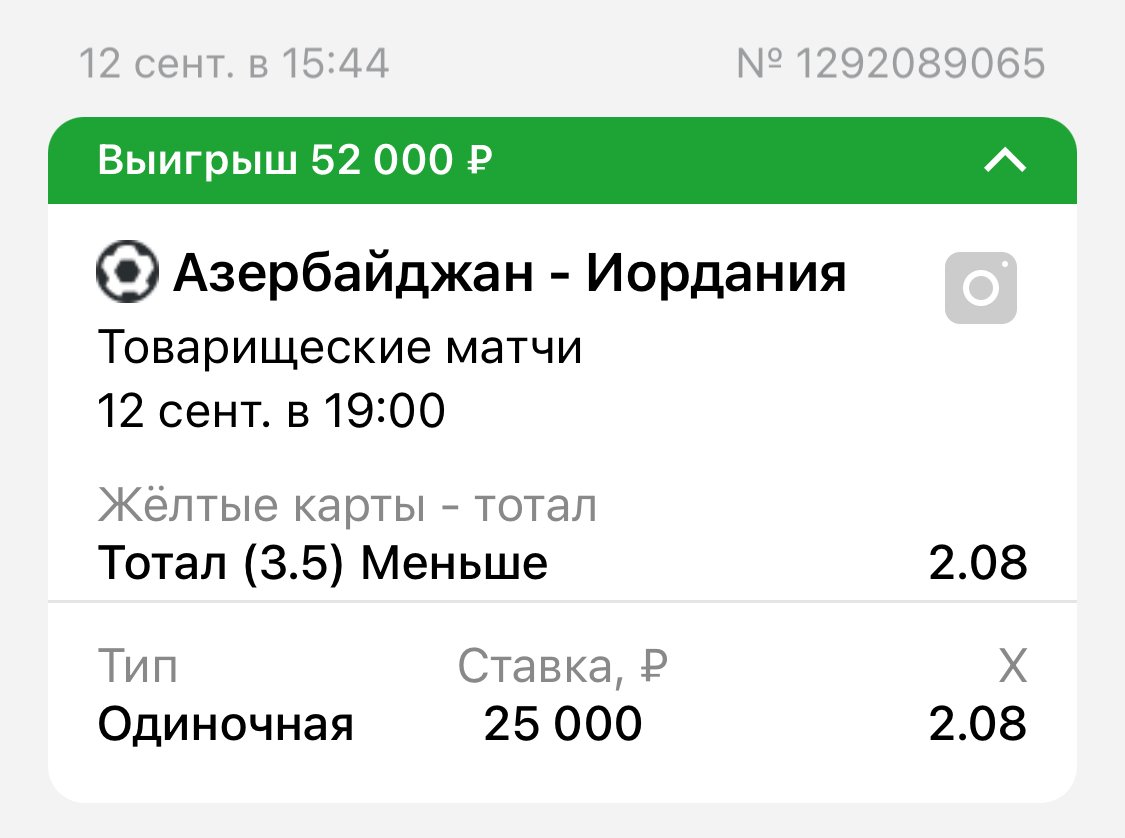
Task: Tap the camera icon beside Азербайджан - Иордания
Action: [x=980, y=288]
